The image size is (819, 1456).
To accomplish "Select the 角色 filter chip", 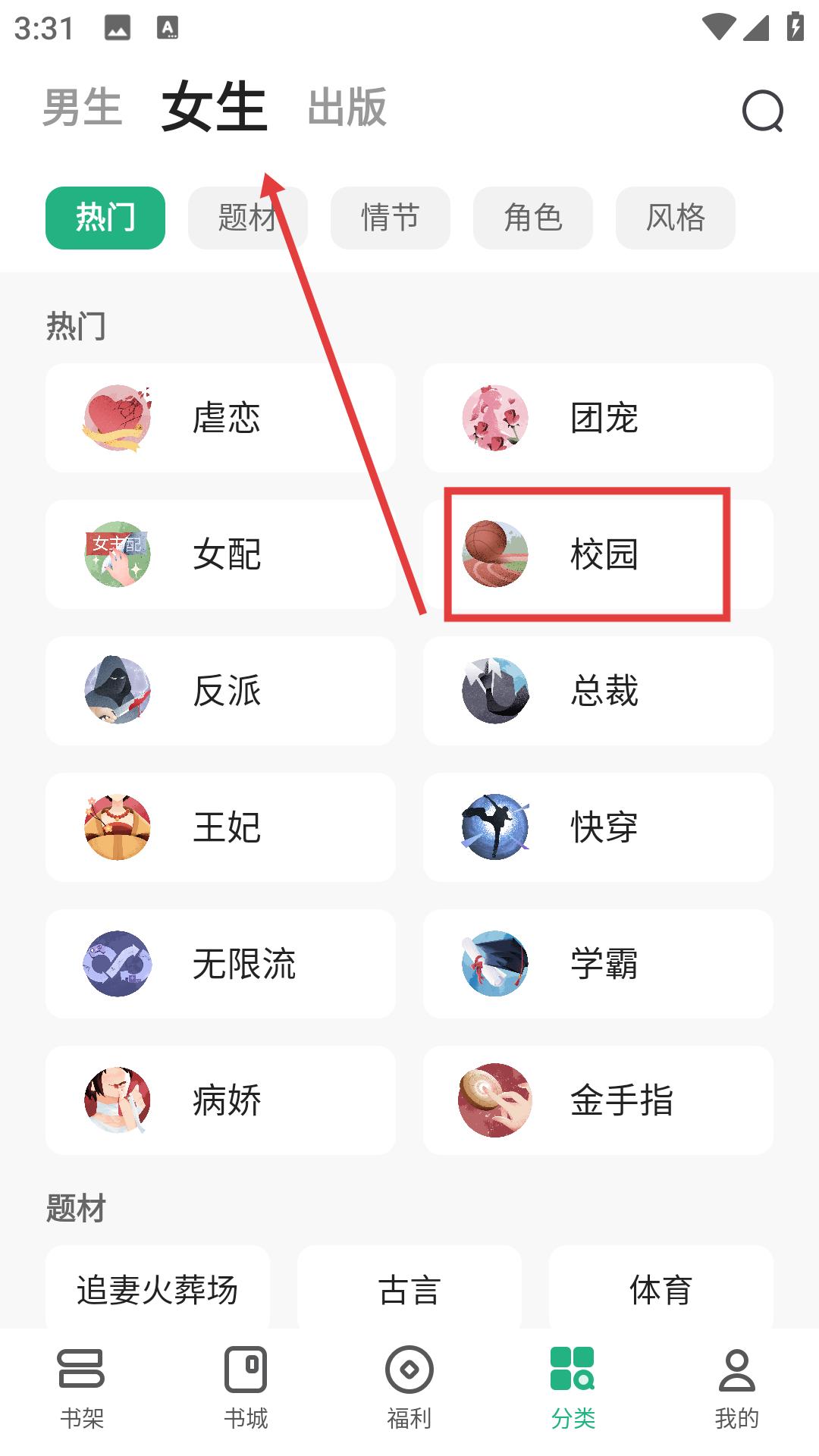I will pyautogui.click(x=532, y=218).
